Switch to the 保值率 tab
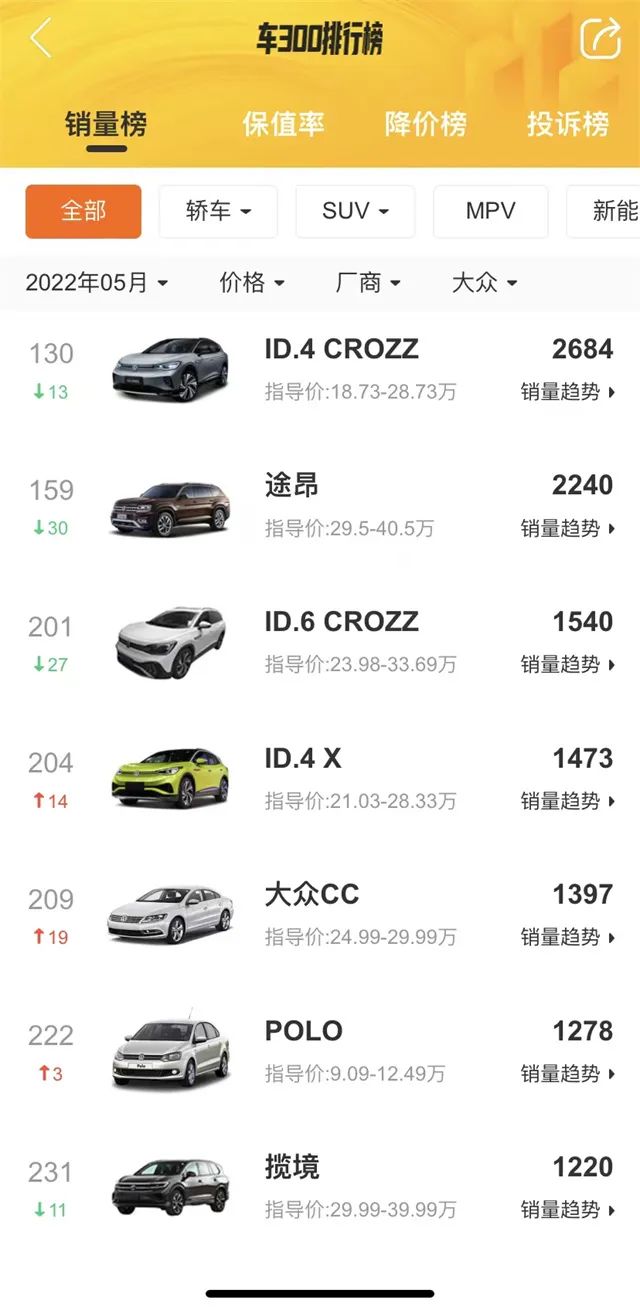Image resolution: width=640 pixels, height=1310 pixels. (x=283, y=124)
